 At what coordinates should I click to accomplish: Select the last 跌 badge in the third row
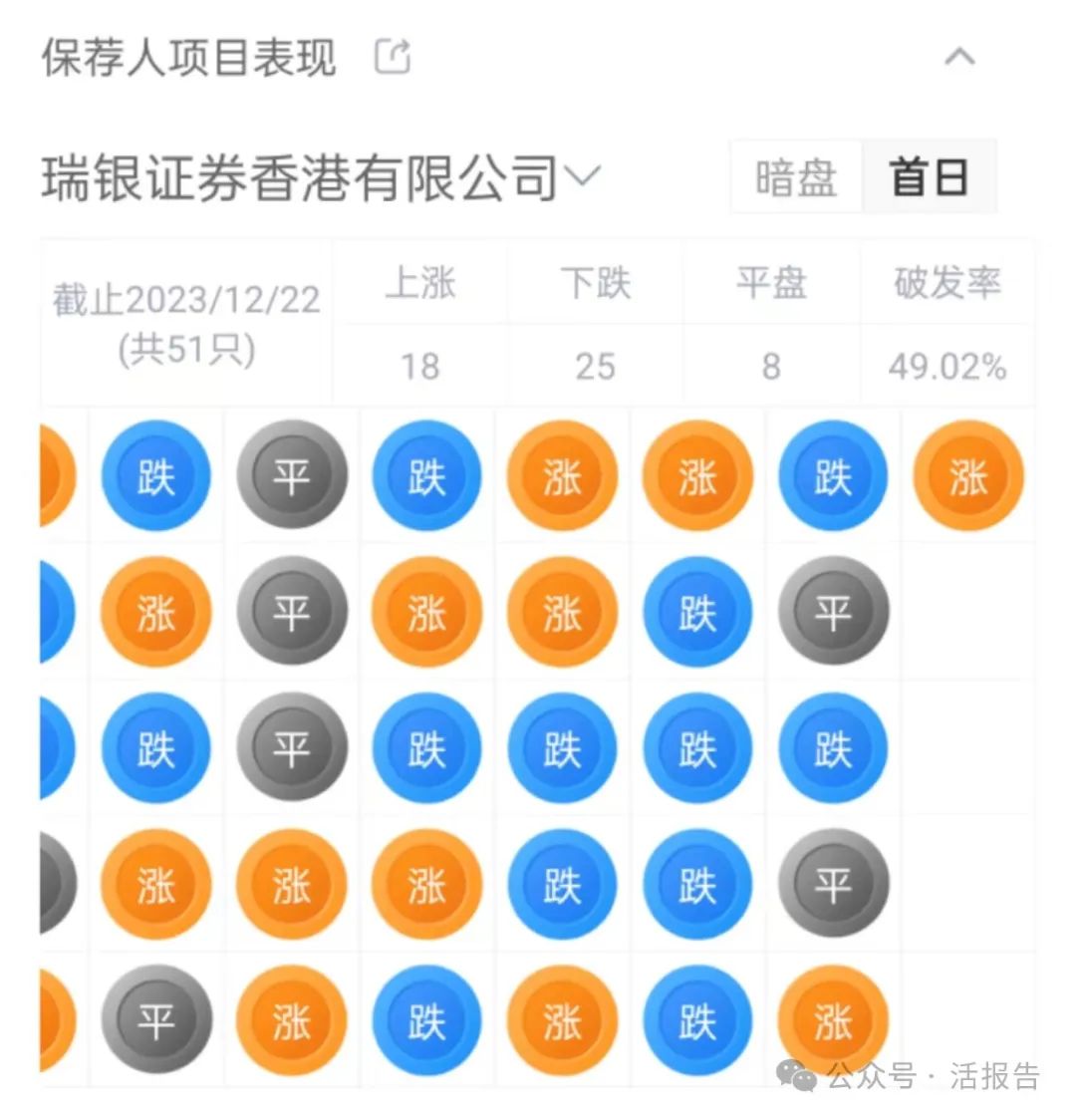click(833, 748)
